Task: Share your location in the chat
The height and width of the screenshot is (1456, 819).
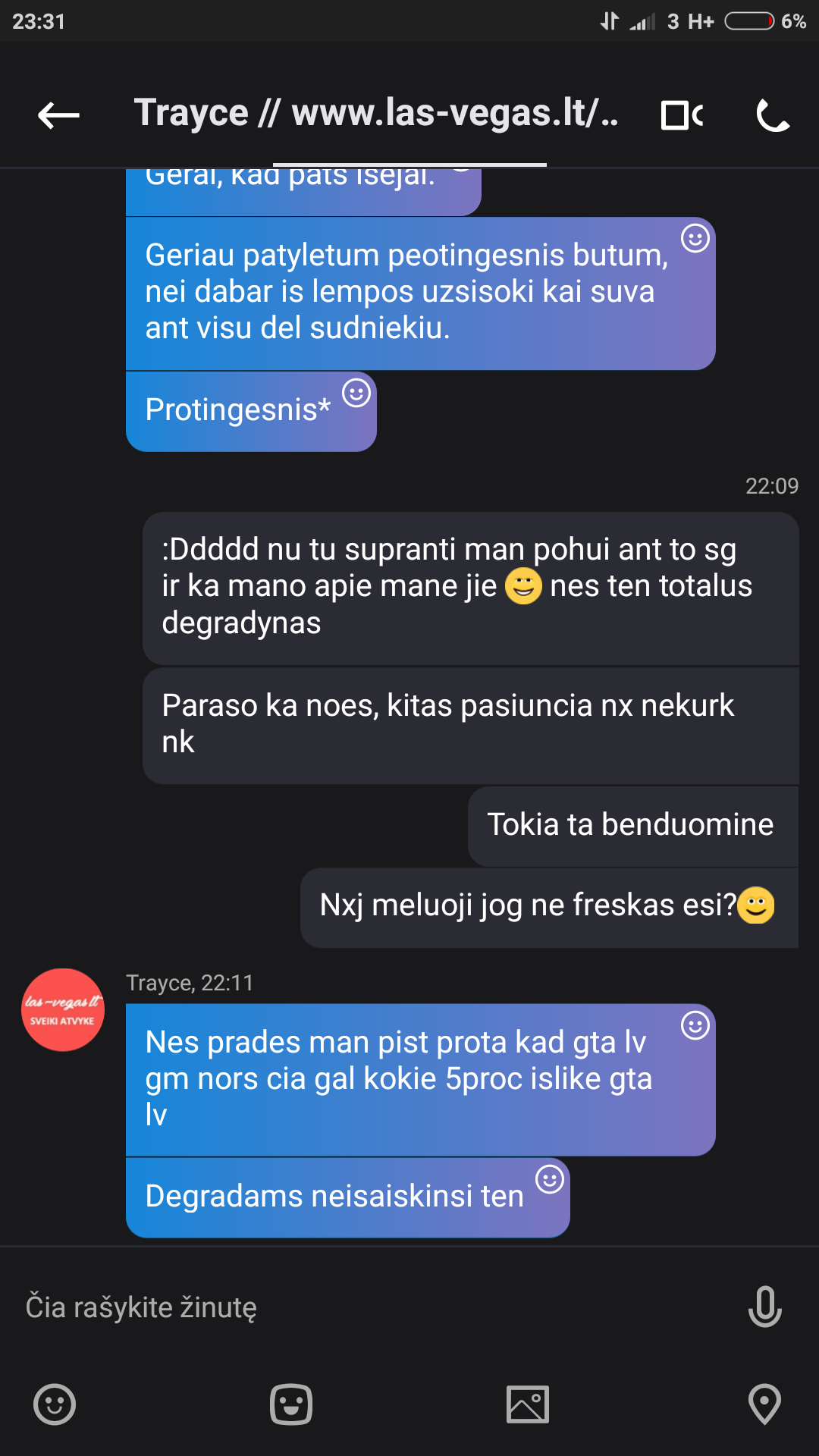Action: tap(764, 1404)
